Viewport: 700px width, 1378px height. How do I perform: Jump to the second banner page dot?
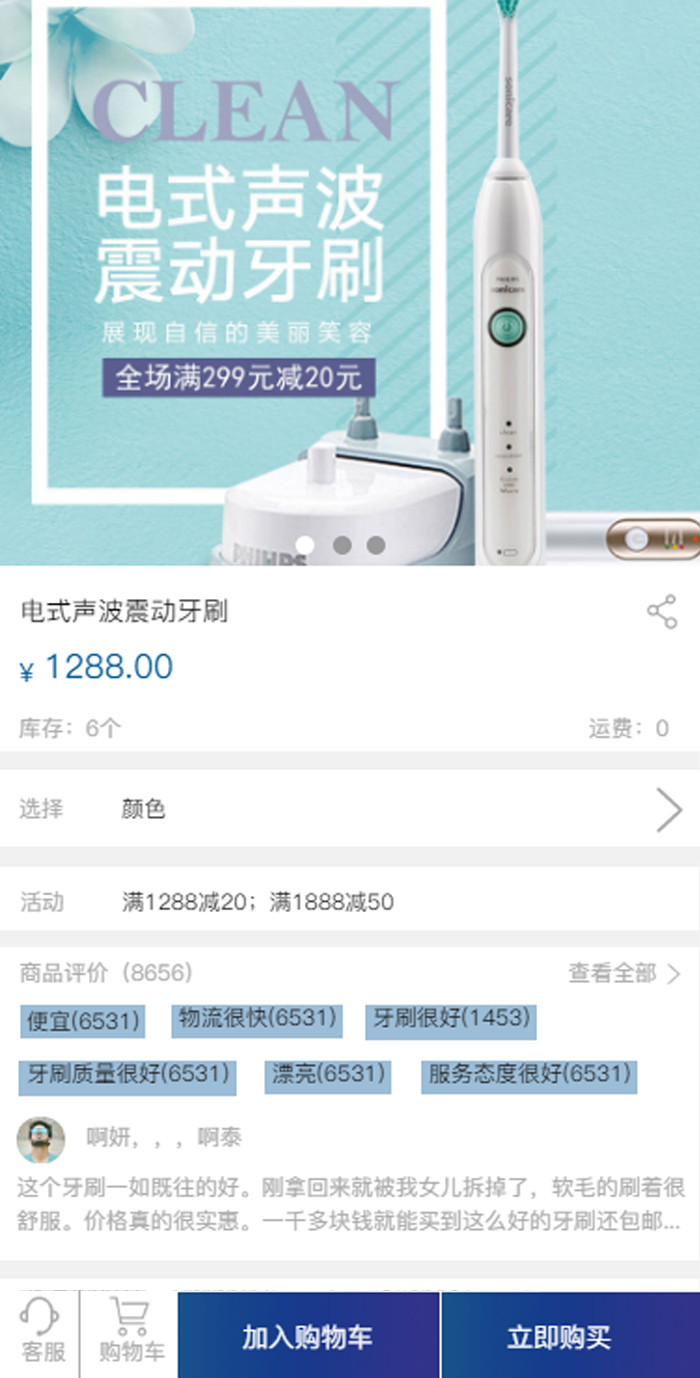341,545
